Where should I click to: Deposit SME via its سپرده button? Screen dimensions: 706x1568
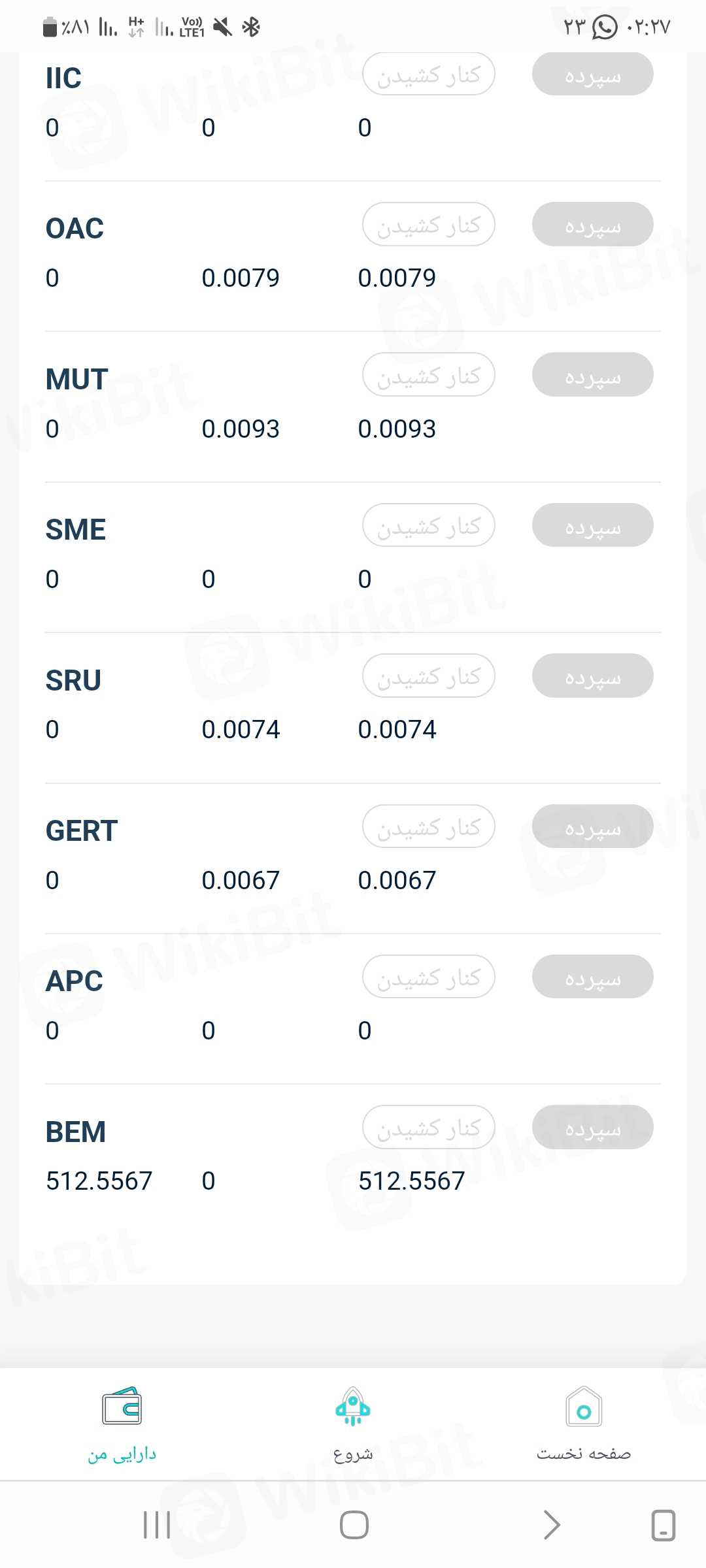[592, 525]
